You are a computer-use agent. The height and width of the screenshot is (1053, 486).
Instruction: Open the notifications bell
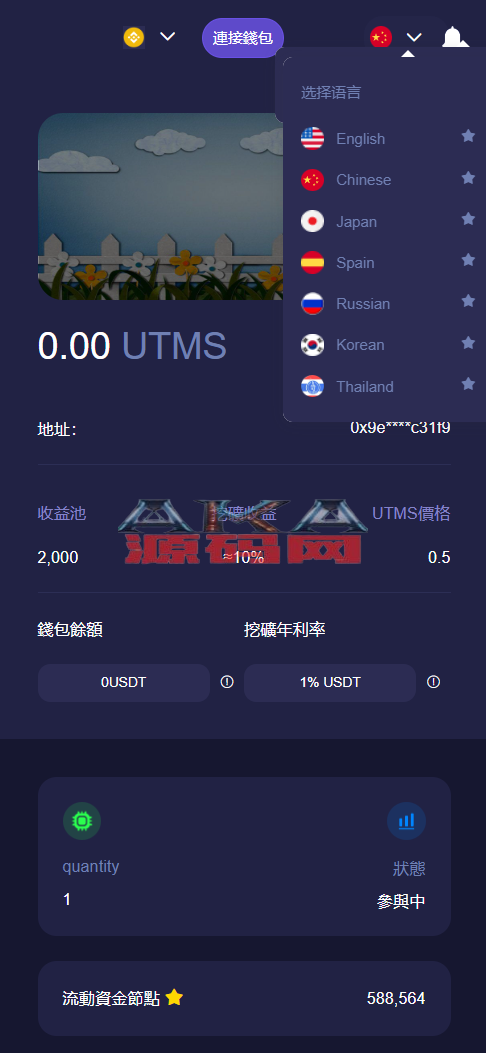pos(455,37)
